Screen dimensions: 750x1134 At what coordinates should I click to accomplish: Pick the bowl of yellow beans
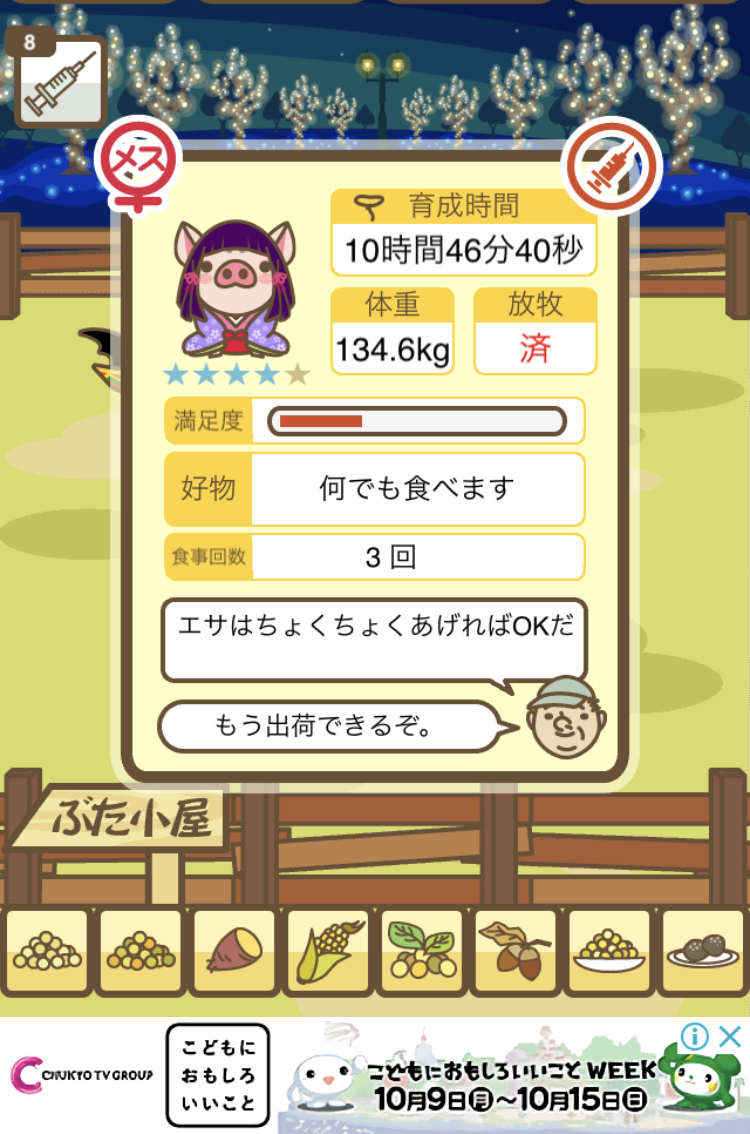click(609, 951)
